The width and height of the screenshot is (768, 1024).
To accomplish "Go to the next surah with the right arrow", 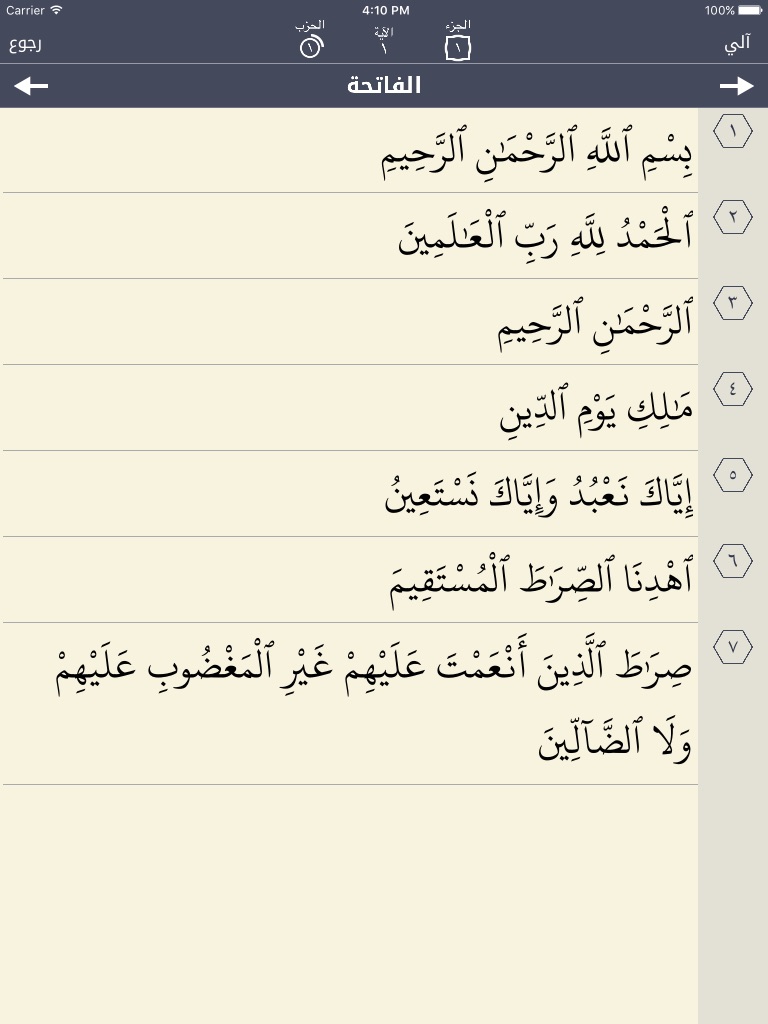I will [x=736, y=86].
